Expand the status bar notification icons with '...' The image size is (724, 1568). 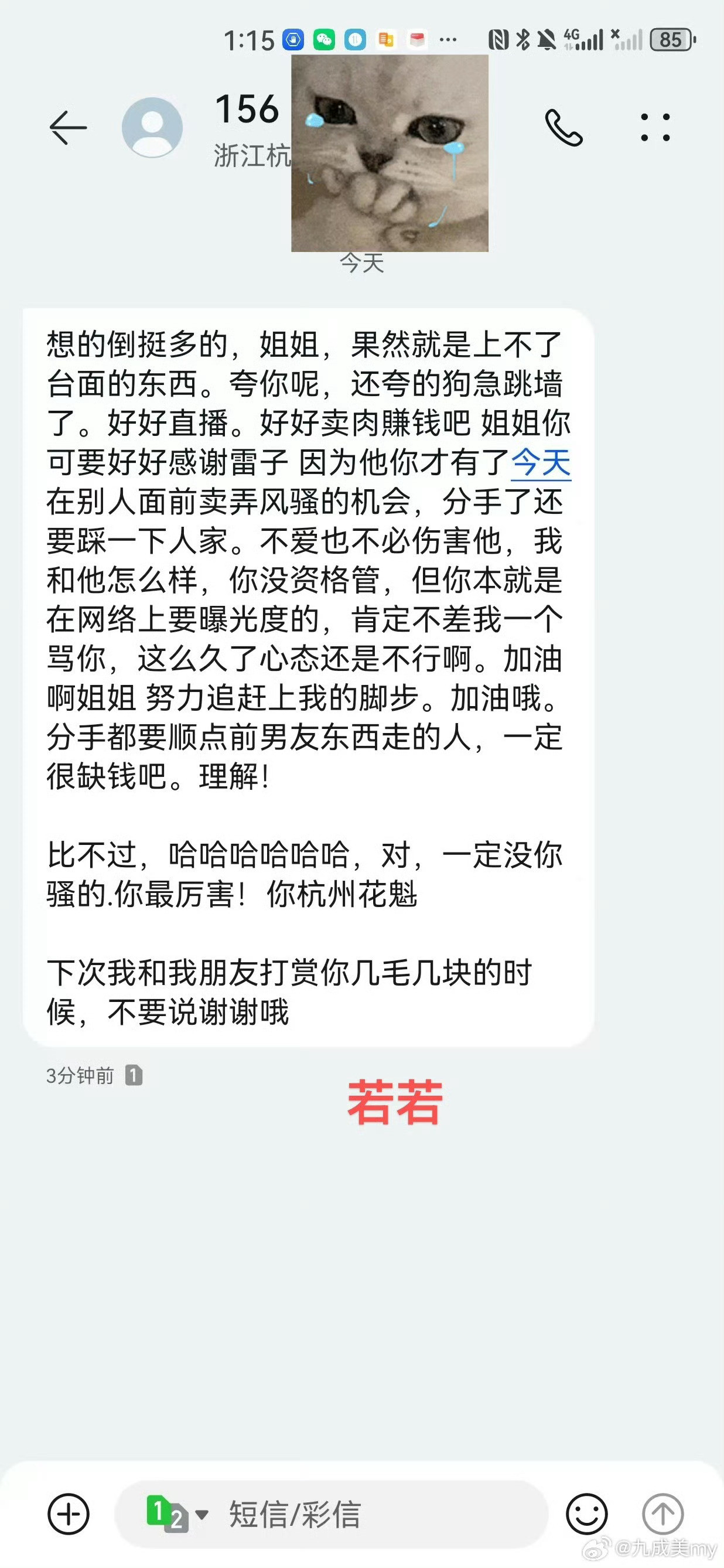447,40
